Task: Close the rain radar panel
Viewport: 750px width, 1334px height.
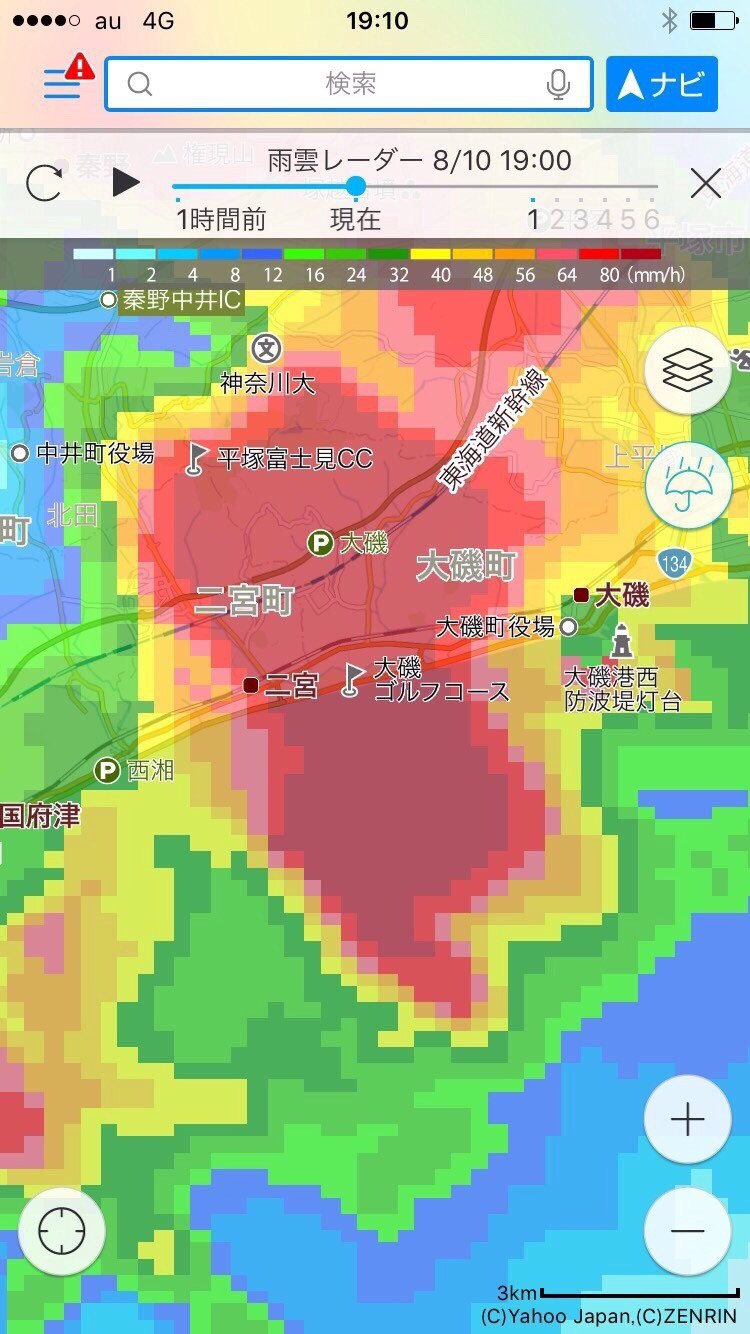Action: click(x=706, y=183)
